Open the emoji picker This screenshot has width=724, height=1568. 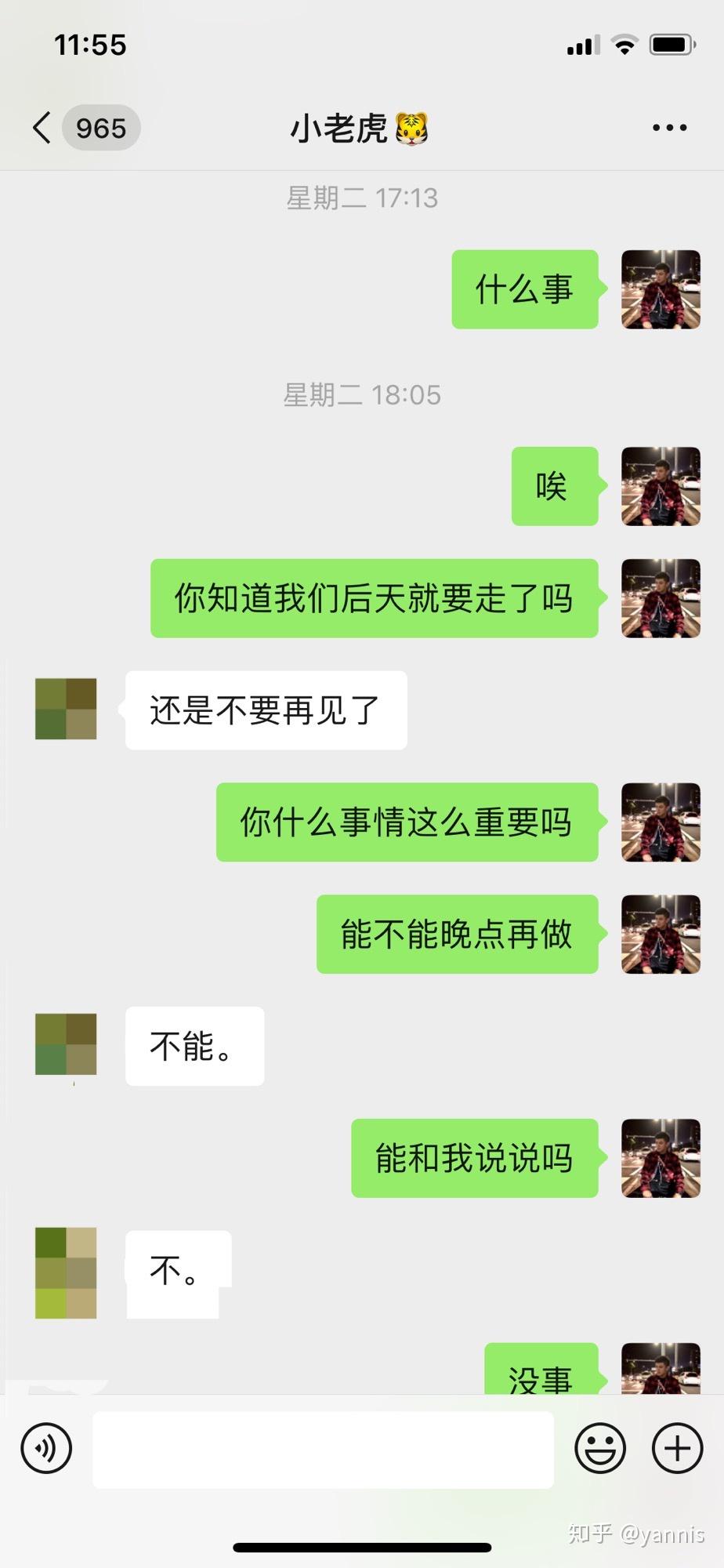[599, 1449]
